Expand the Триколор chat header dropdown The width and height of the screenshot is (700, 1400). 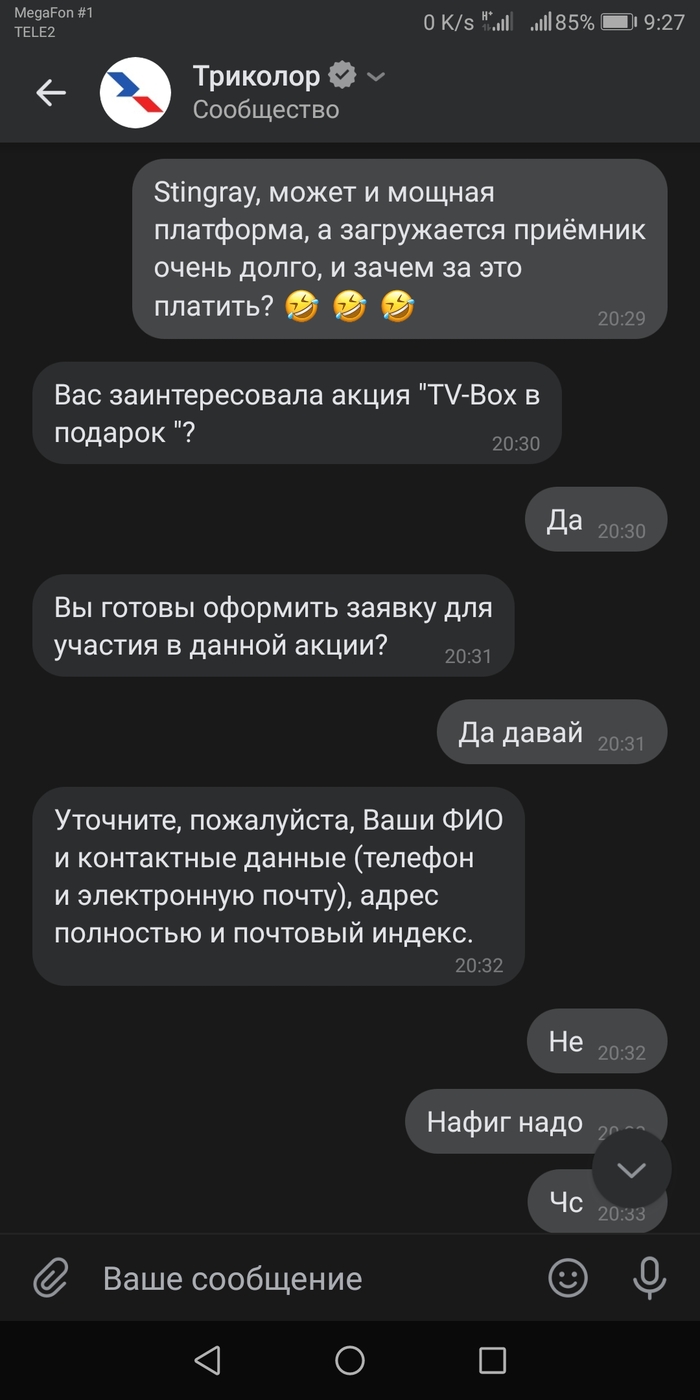[376, 77]
